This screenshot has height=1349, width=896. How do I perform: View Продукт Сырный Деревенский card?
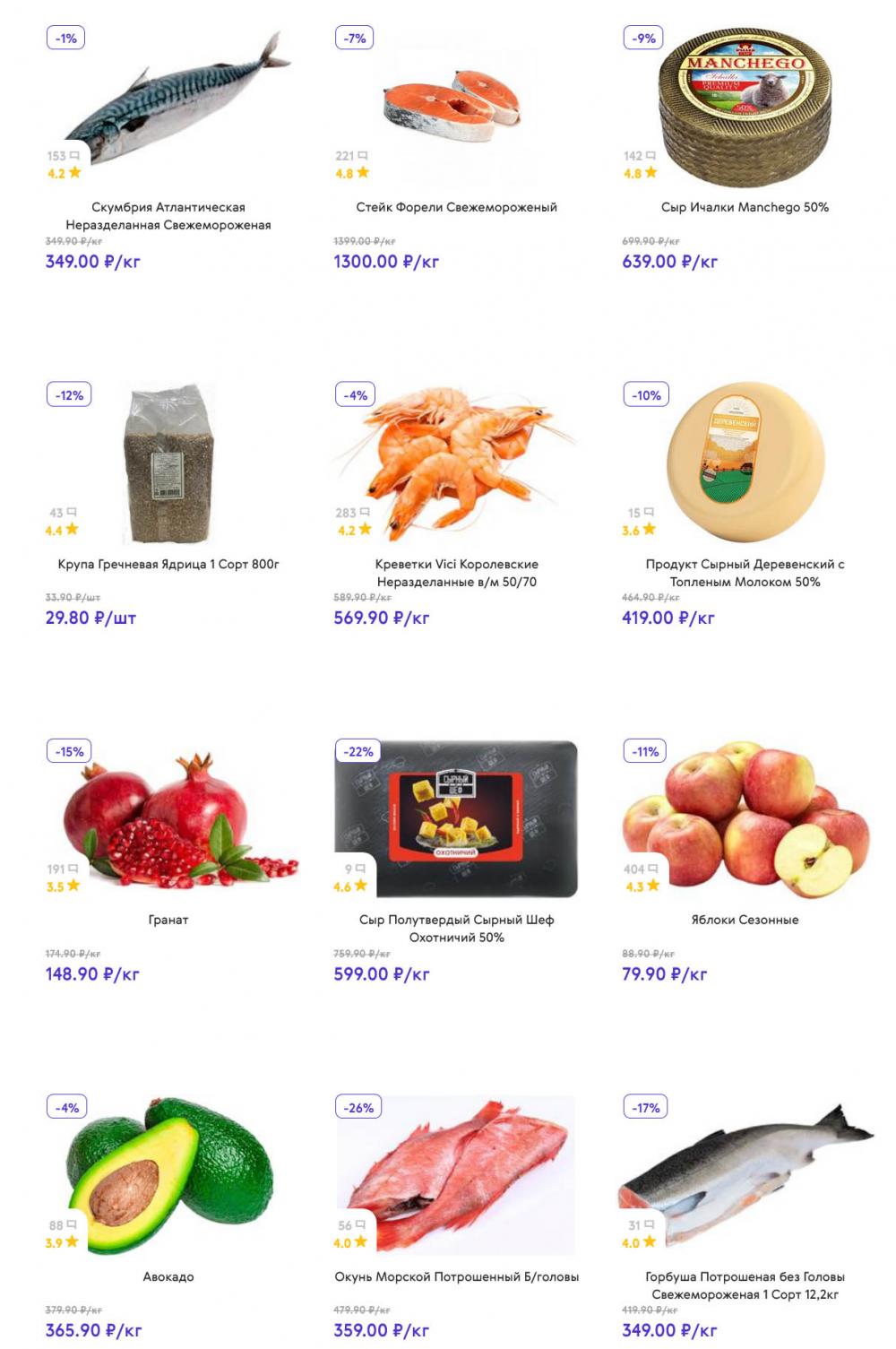point(745,572)
